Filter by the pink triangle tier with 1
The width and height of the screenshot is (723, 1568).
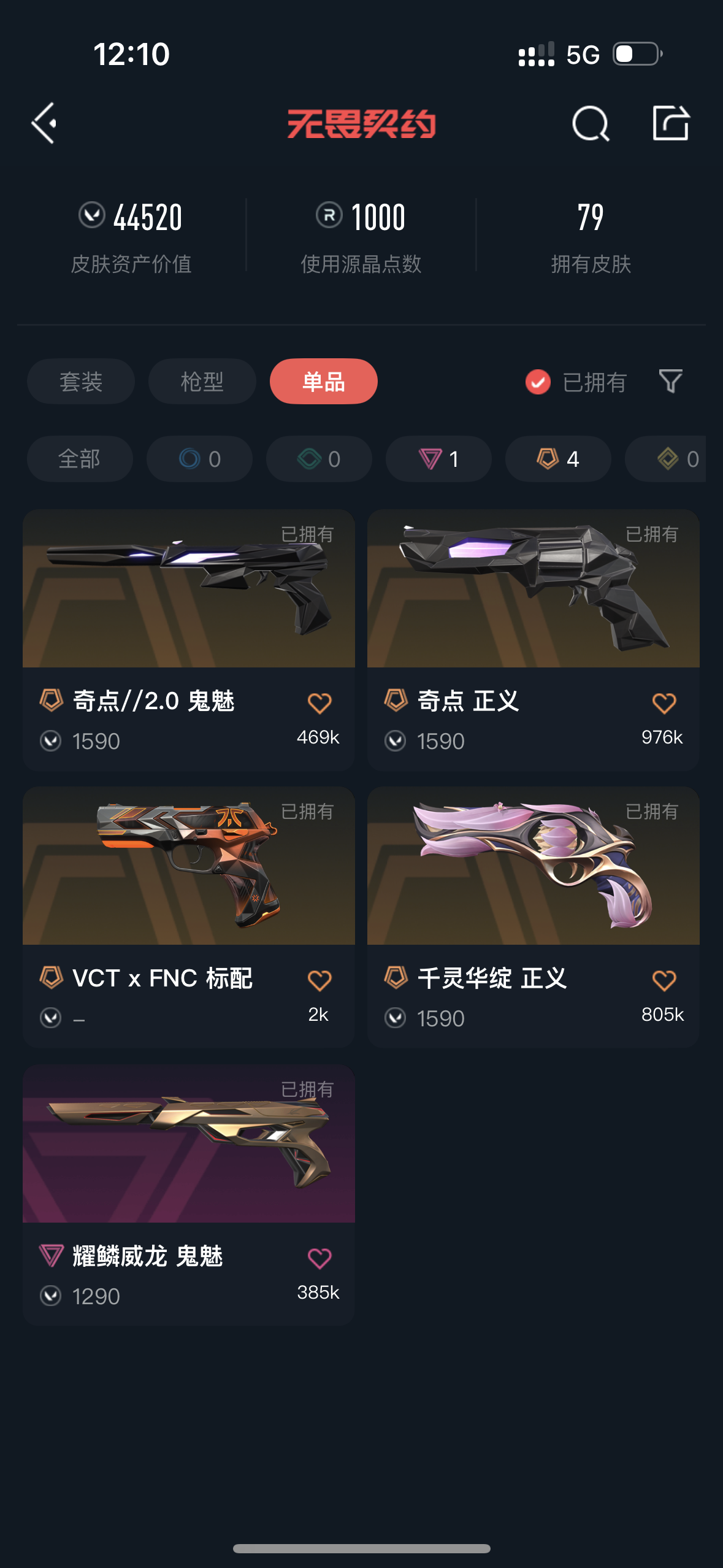[x=438, y=459]
